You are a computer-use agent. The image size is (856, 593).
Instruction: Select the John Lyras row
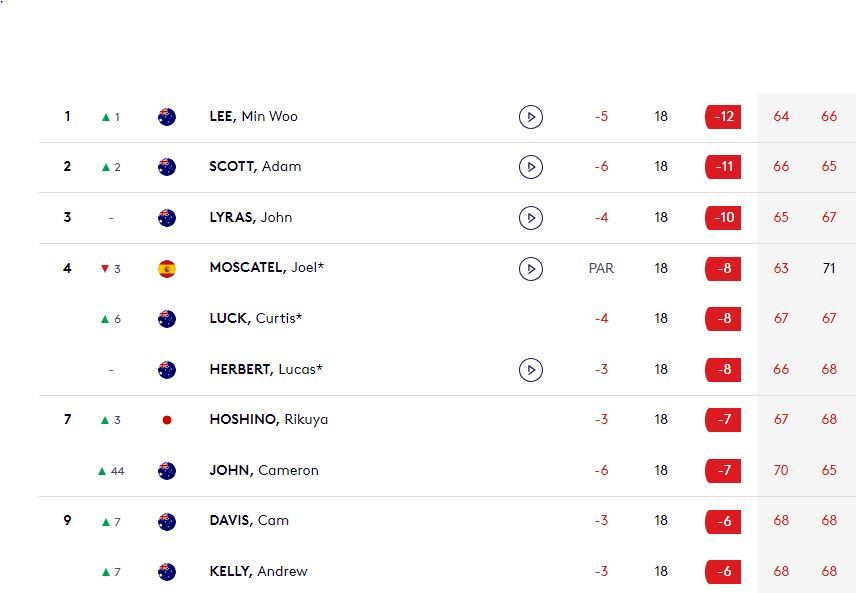coord(250,218)
